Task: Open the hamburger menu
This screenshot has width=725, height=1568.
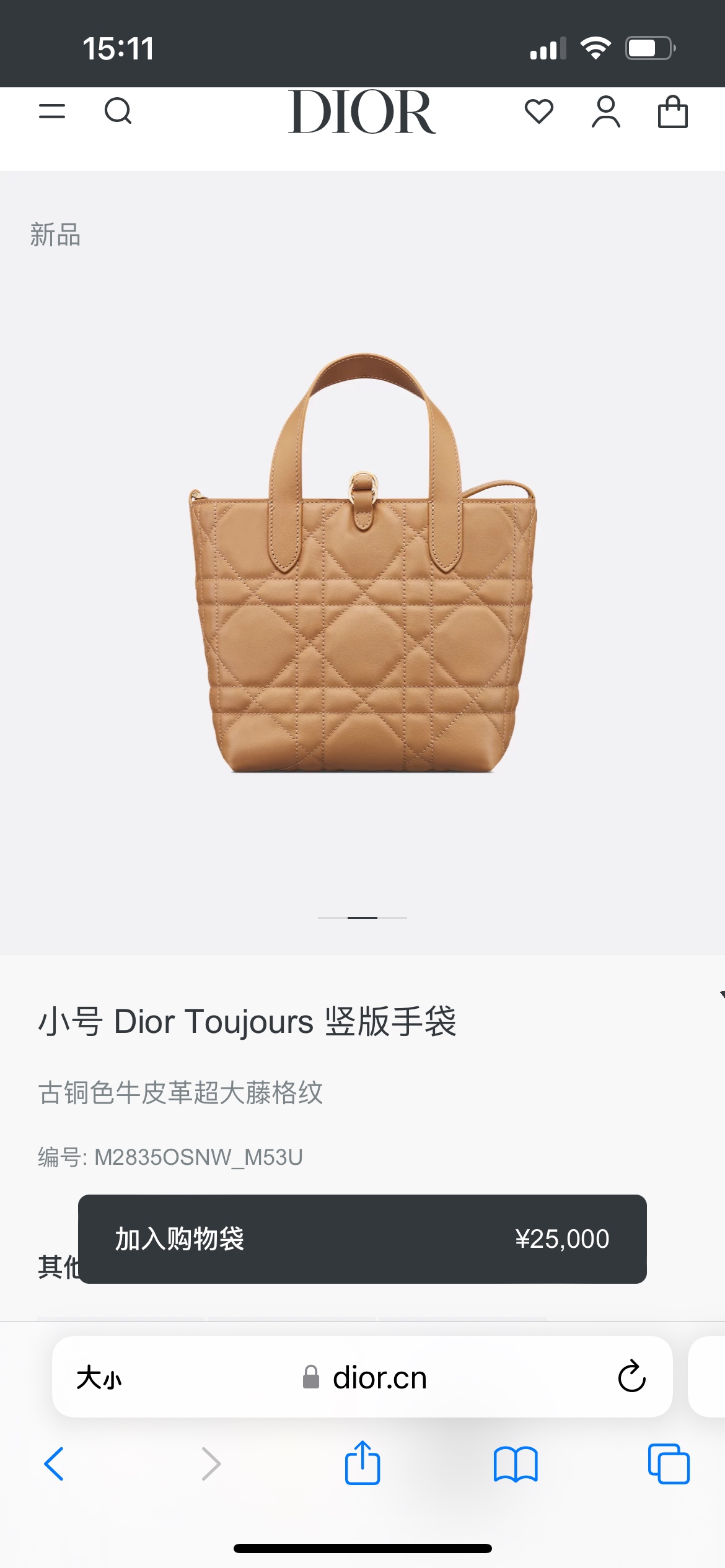Action: coord(52,111)
